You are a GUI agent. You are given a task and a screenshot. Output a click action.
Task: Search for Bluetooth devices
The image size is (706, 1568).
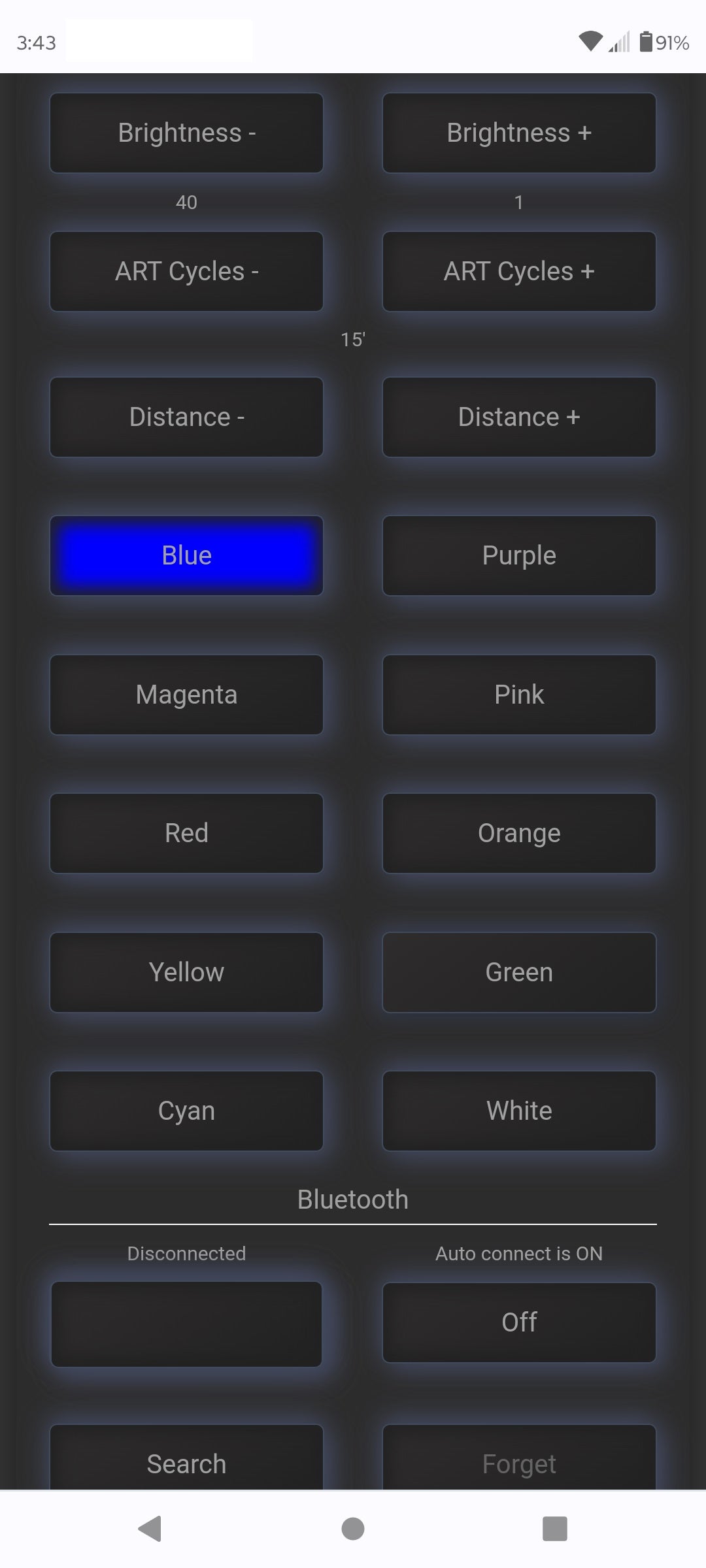[186, 1460]
